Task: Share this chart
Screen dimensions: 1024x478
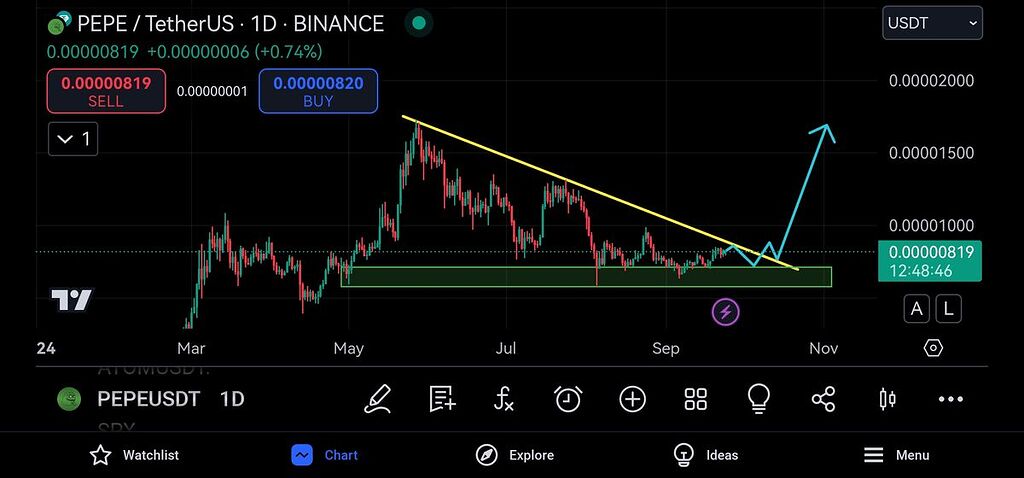Action: [x=823, y=399]
